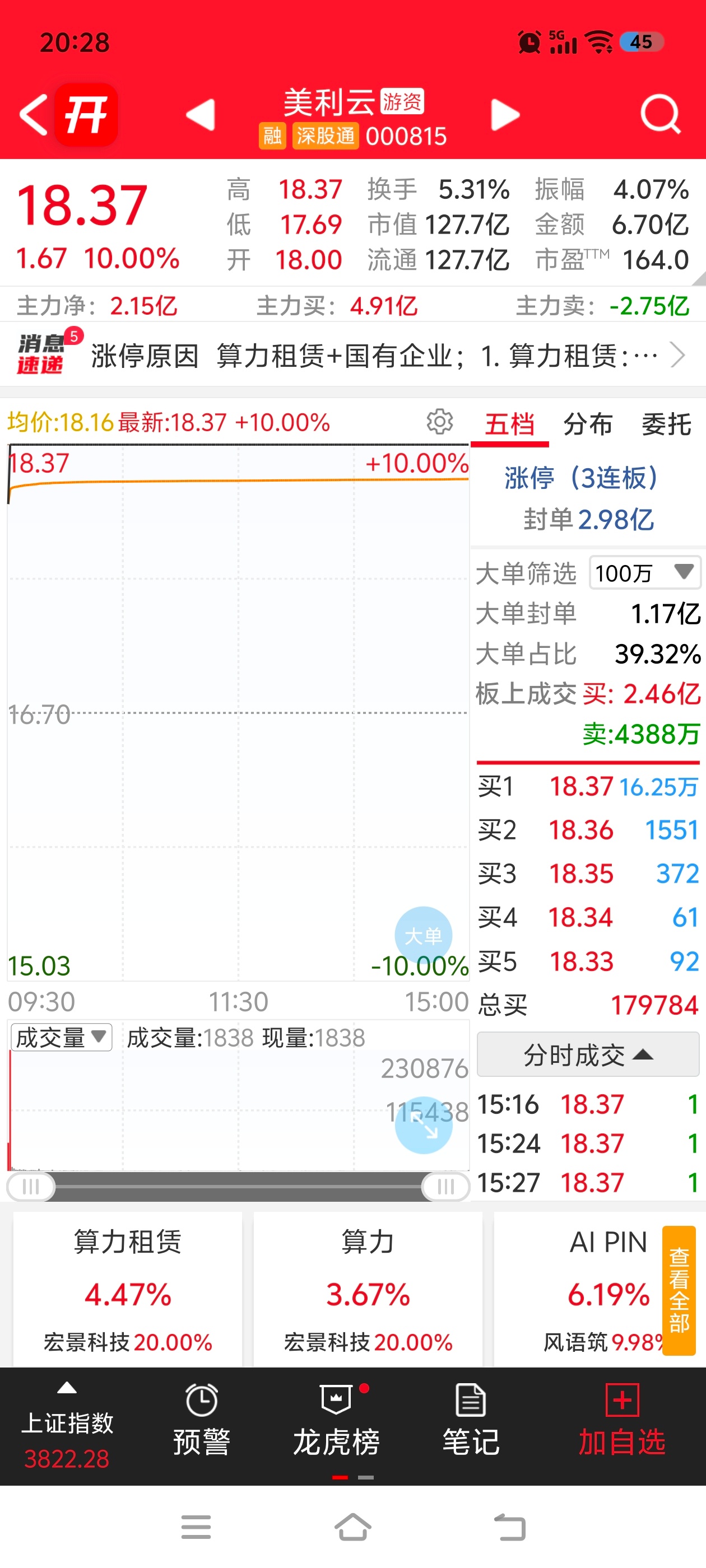706x1568 pixels.
Task: Open chart settings gear icon
Action: (440, 421)
